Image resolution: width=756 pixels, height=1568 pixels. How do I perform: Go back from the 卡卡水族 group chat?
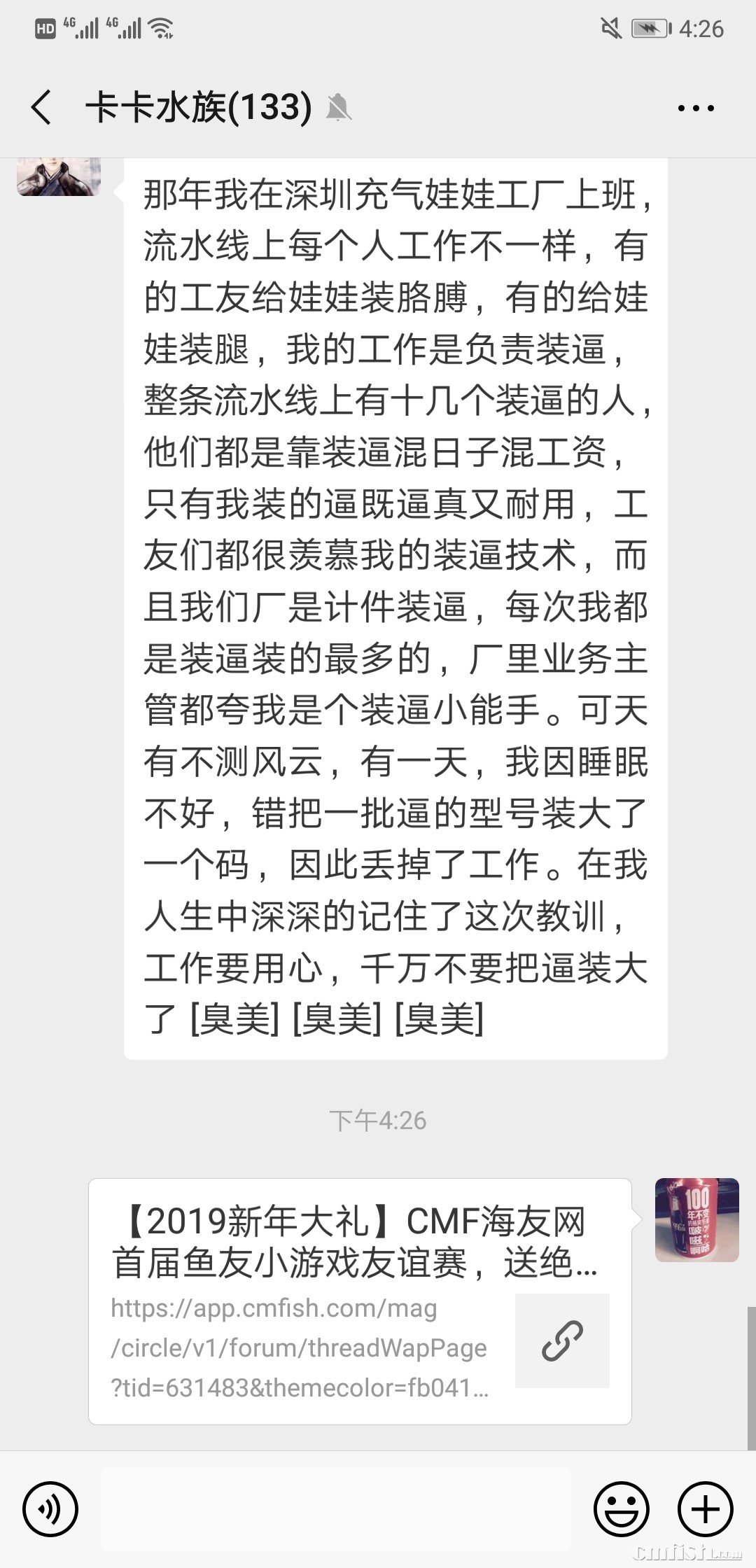tap(42, 108)
